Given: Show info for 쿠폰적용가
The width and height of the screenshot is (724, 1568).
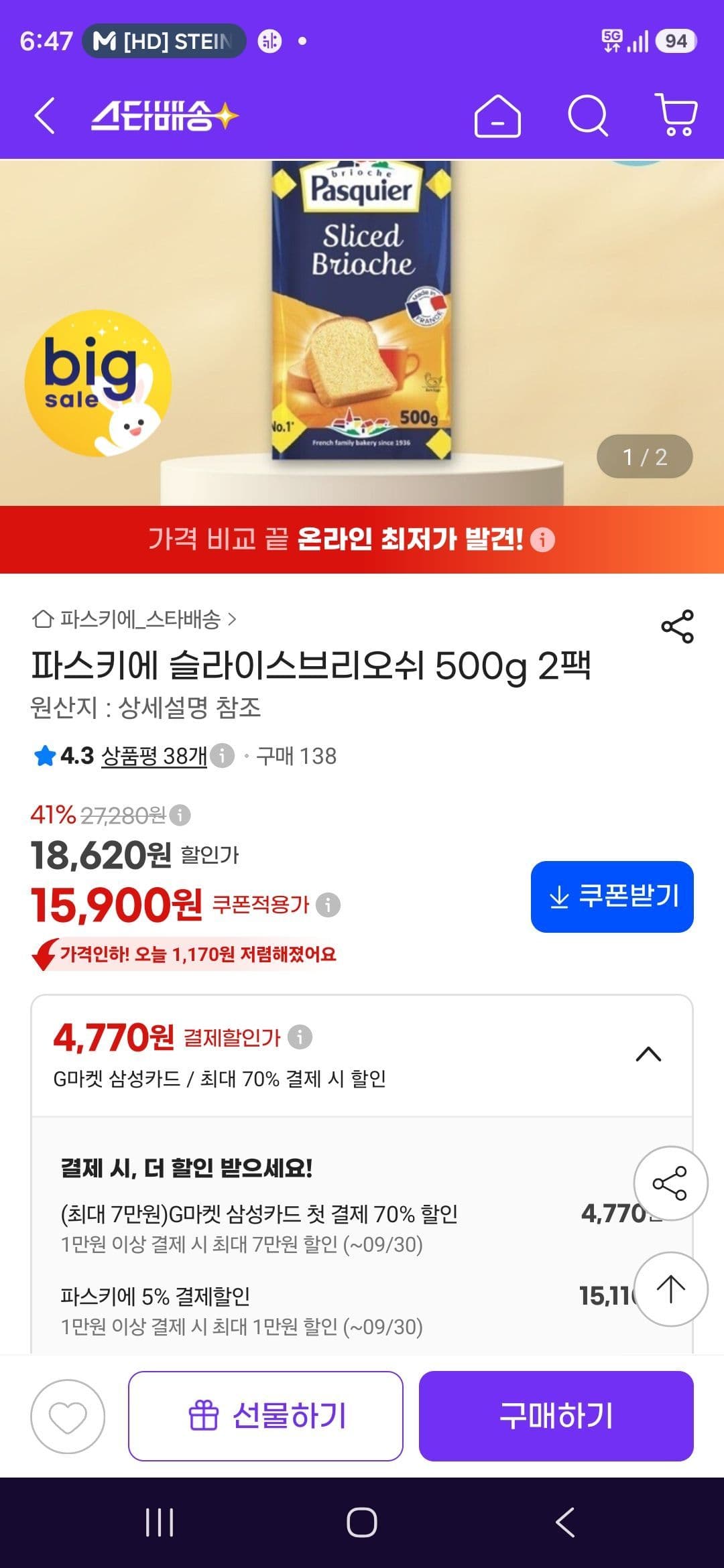Looking at the screenshot, I should [x=328, y=905].
